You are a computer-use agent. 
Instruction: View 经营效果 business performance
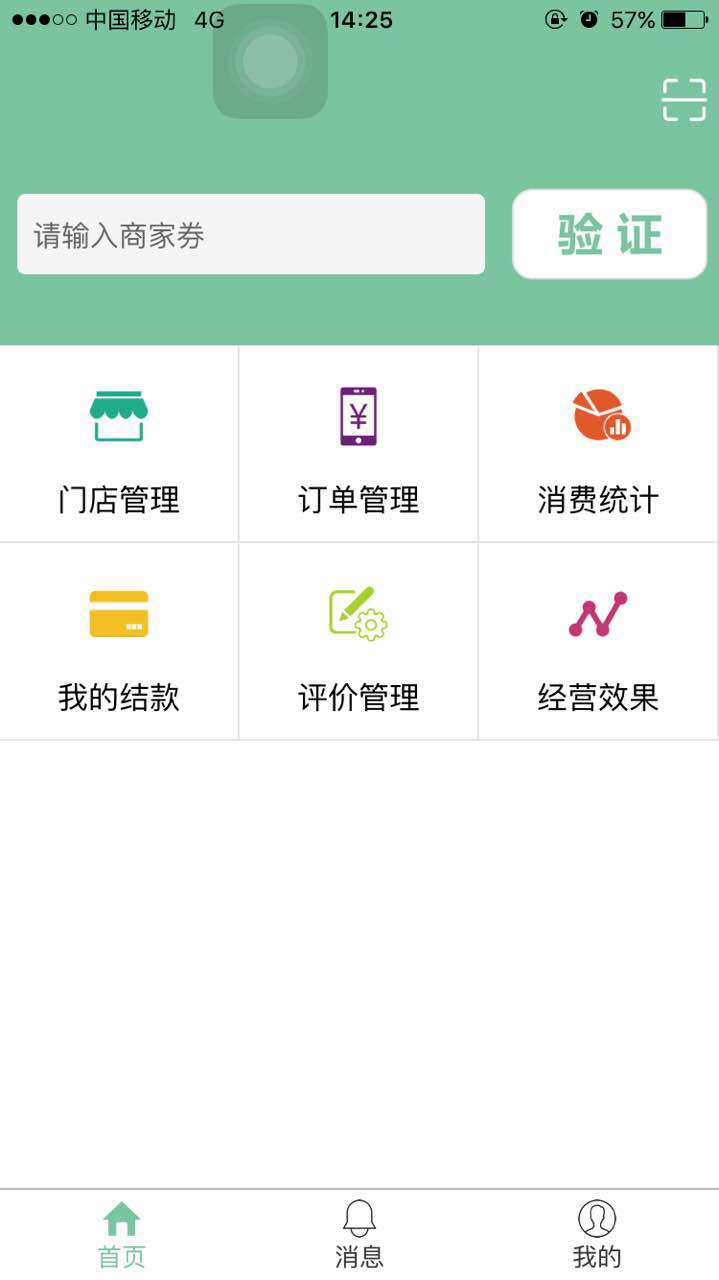[x=598, y=642]
